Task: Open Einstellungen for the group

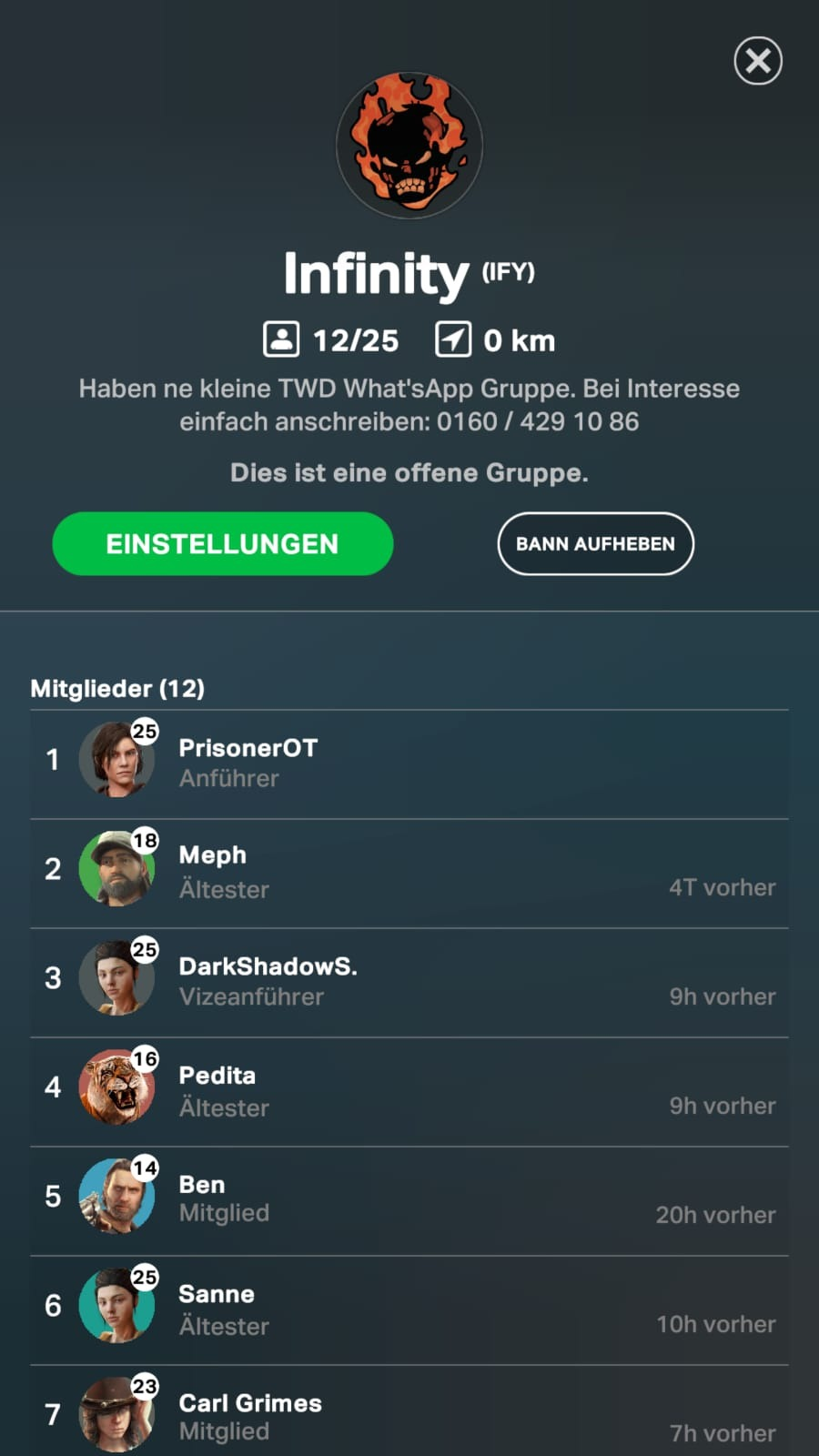Action: tap(223, 543)
